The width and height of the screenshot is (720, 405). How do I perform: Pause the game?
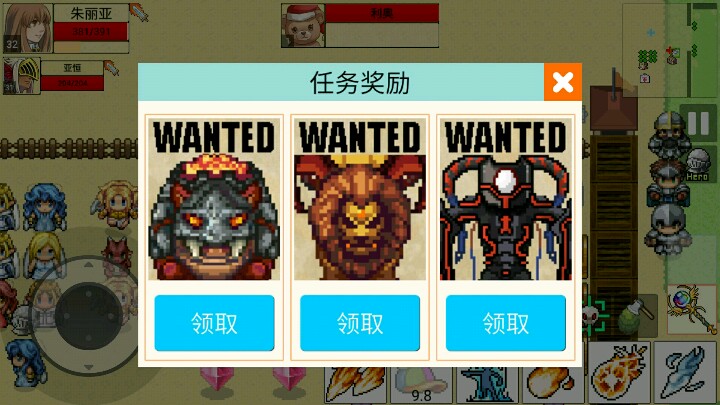697,118
